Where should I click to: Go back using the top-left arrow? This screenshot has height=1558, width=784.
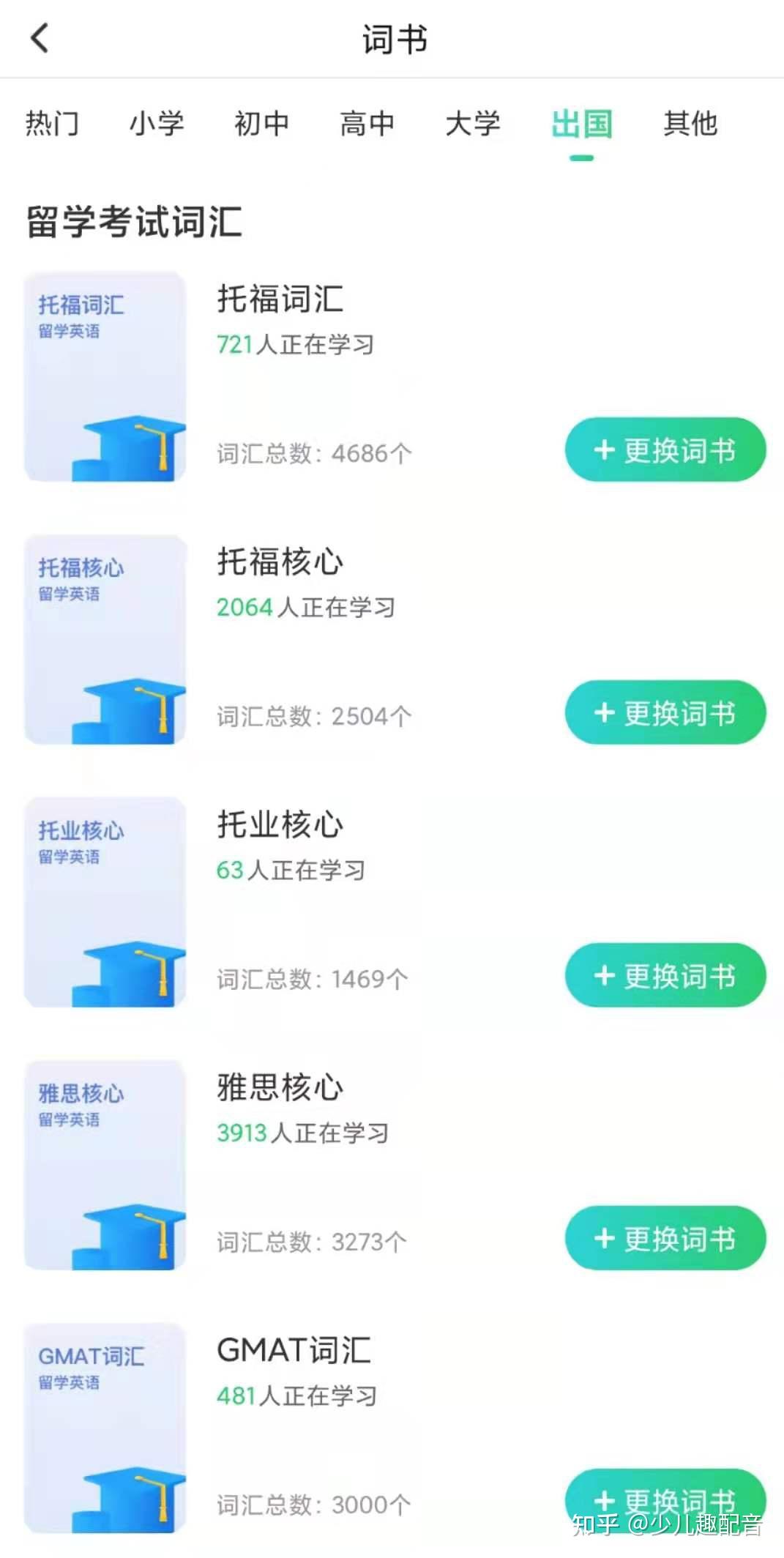point(40,38)
